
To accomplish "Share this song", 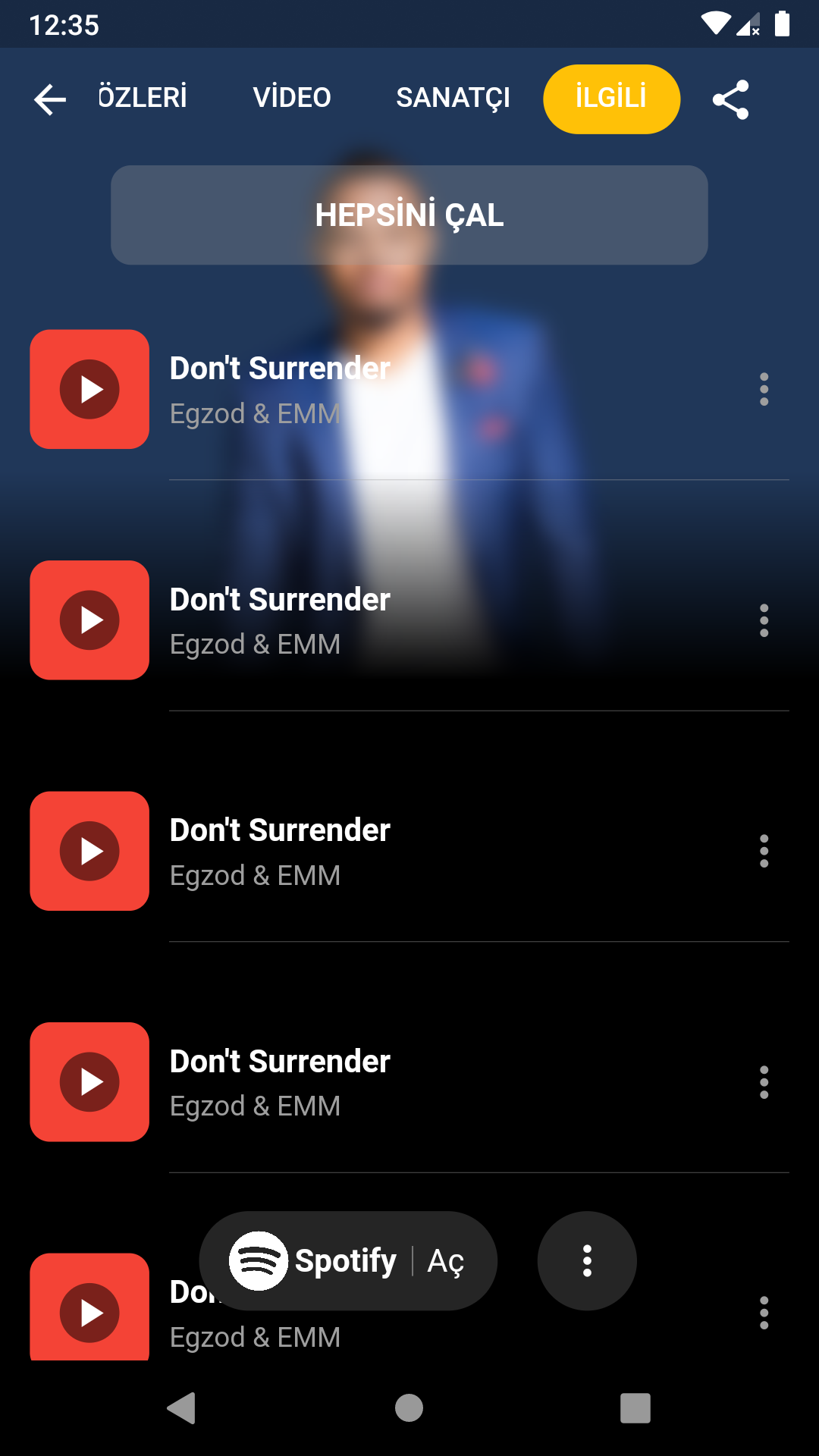I will pyautogui.click(x=731, y=99).
